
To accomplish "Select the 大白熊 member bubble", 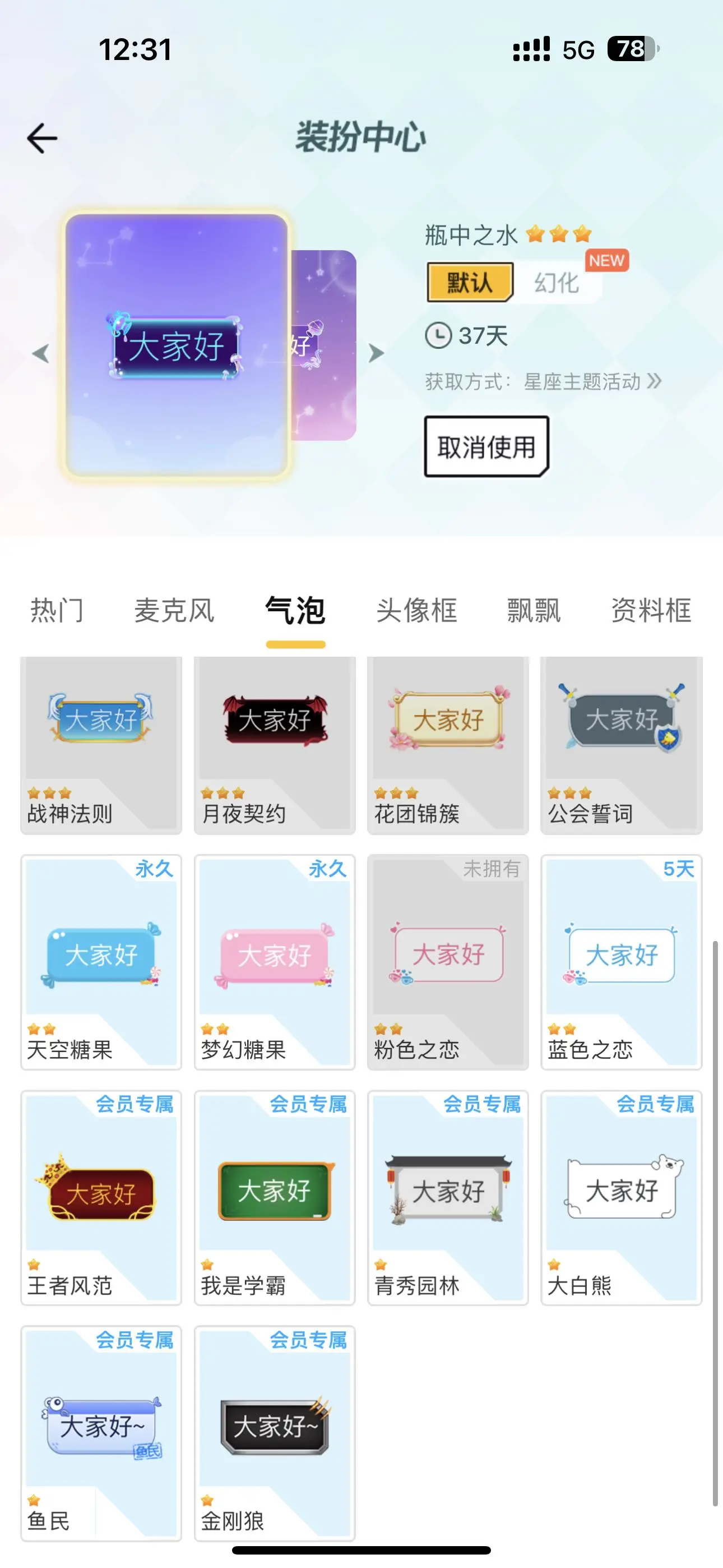I will tap(622, 1198).
